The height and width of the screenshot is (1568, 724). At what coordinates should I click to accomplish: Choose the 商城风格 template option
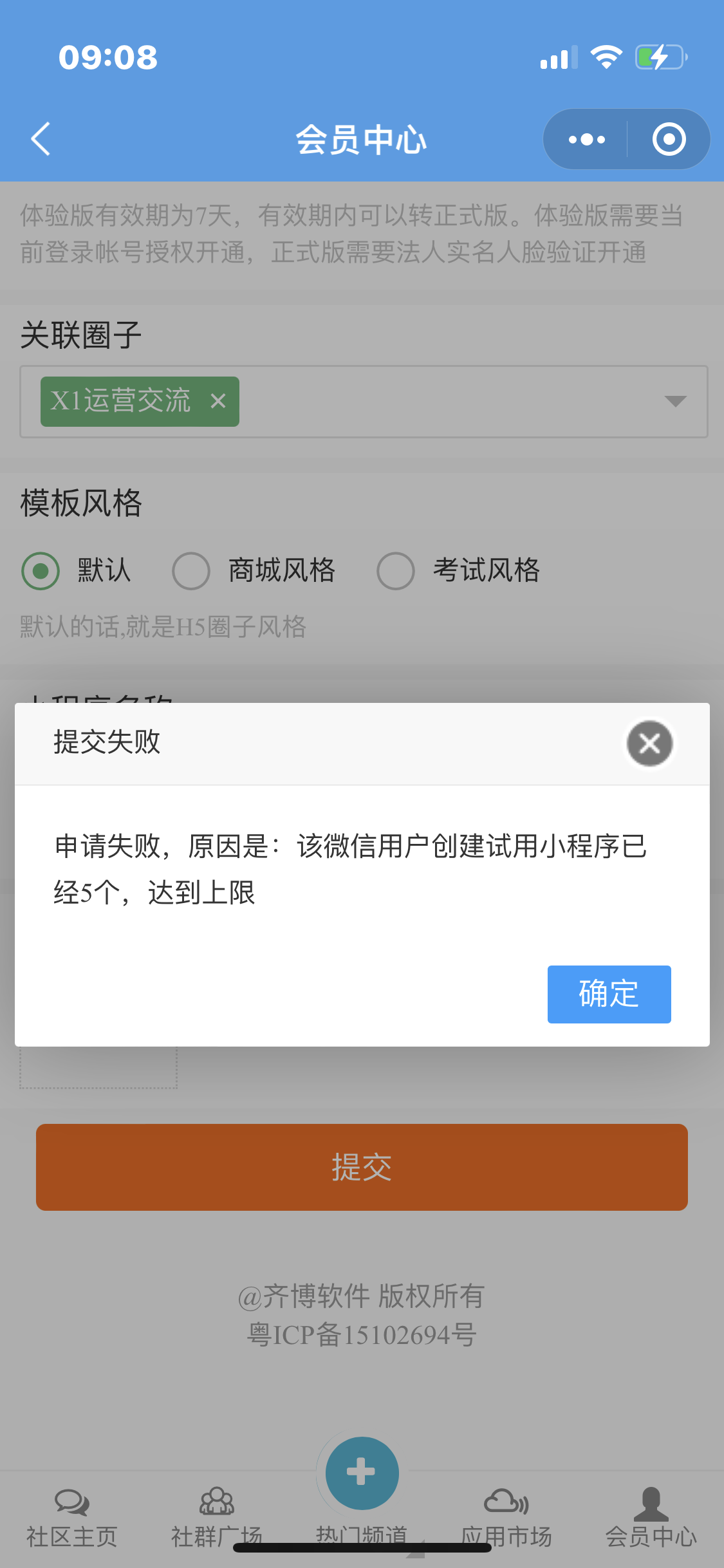(192, 571)
